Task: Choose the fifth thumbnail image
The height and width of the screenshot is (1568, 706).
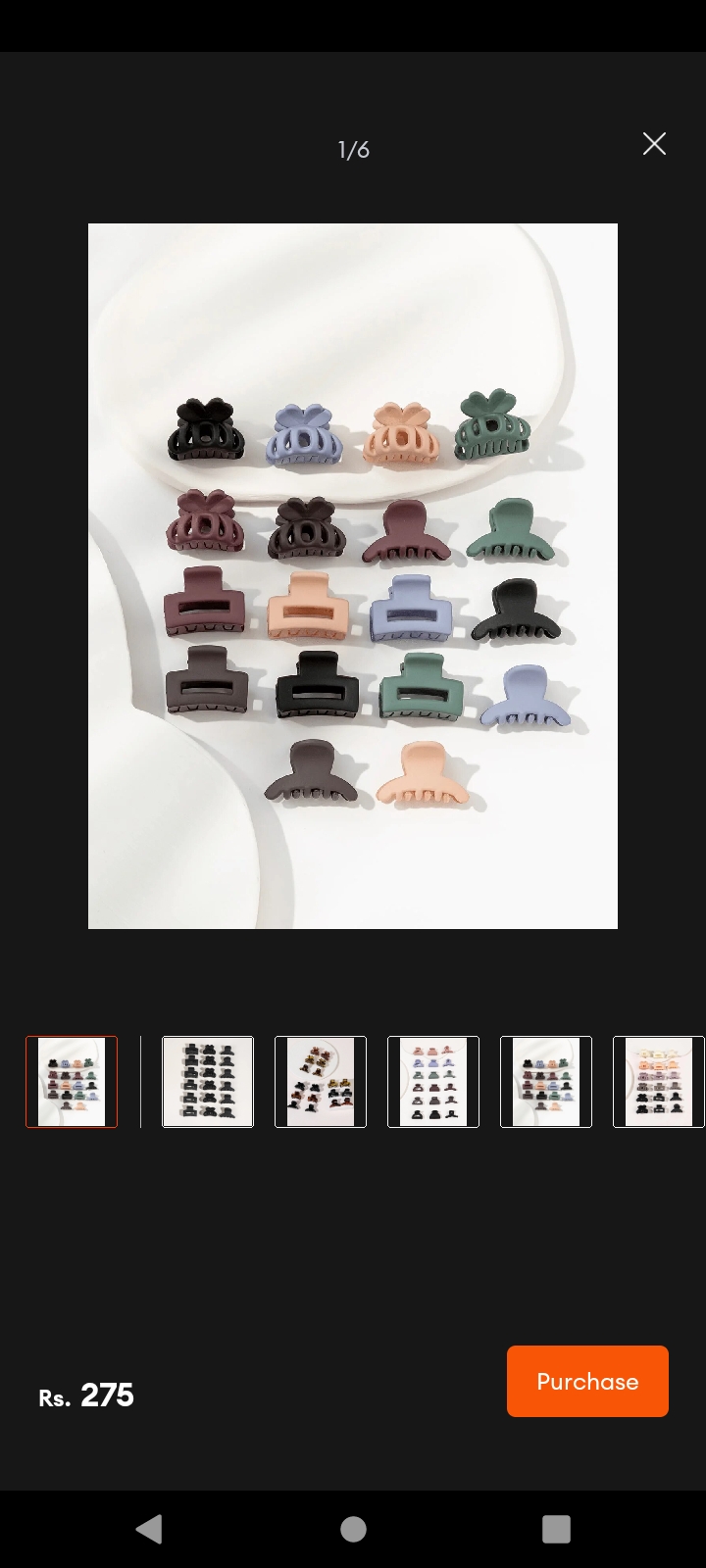Action: pyautogui.click(x=546, y=1082)
